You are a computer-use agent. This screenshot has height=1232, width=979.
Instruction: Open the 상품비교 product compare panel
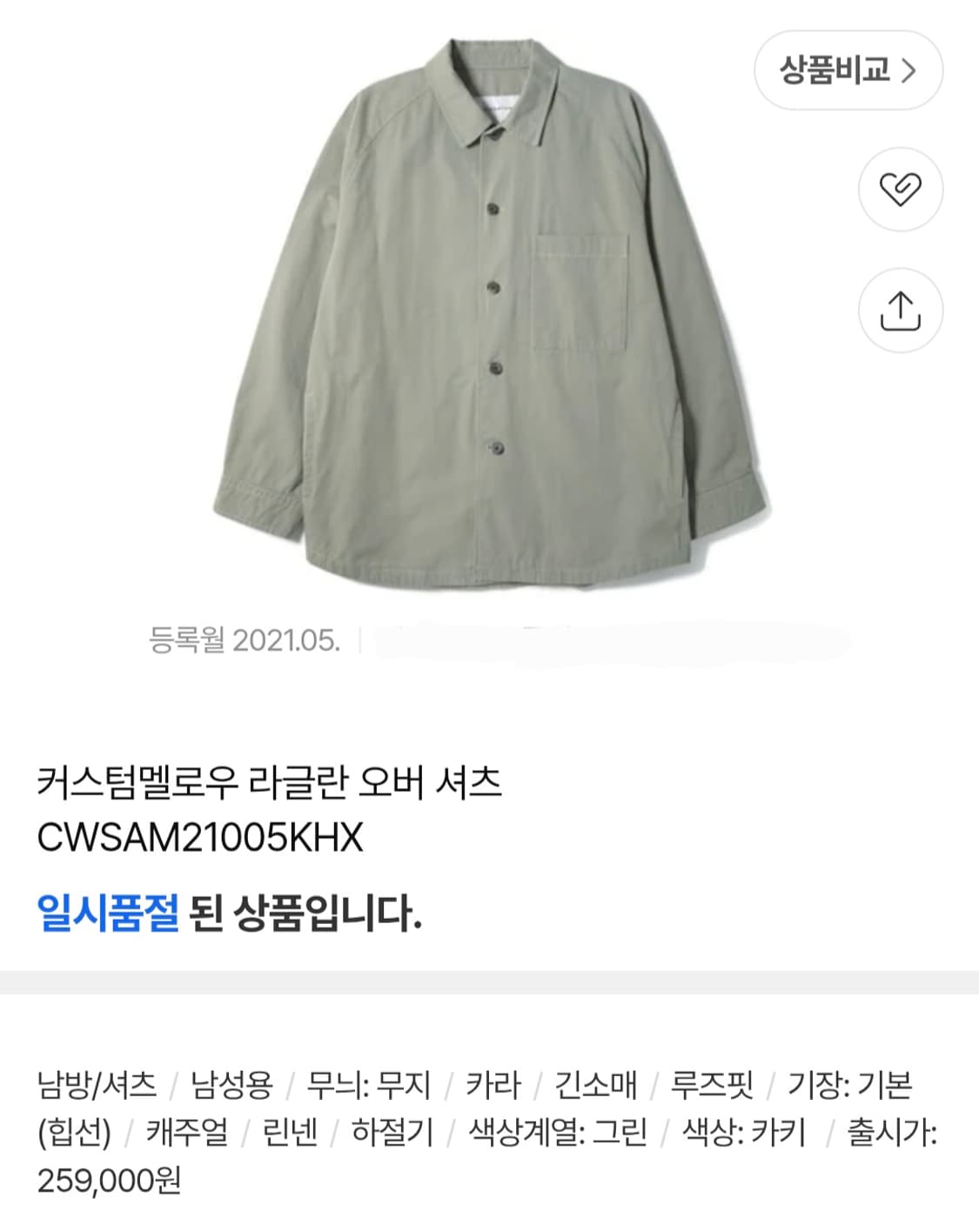(835, 68)
